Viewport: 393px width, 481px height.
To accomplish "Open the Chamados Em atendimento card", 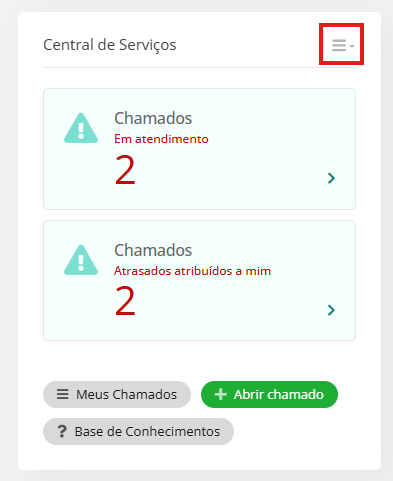I will pos(199,149).
